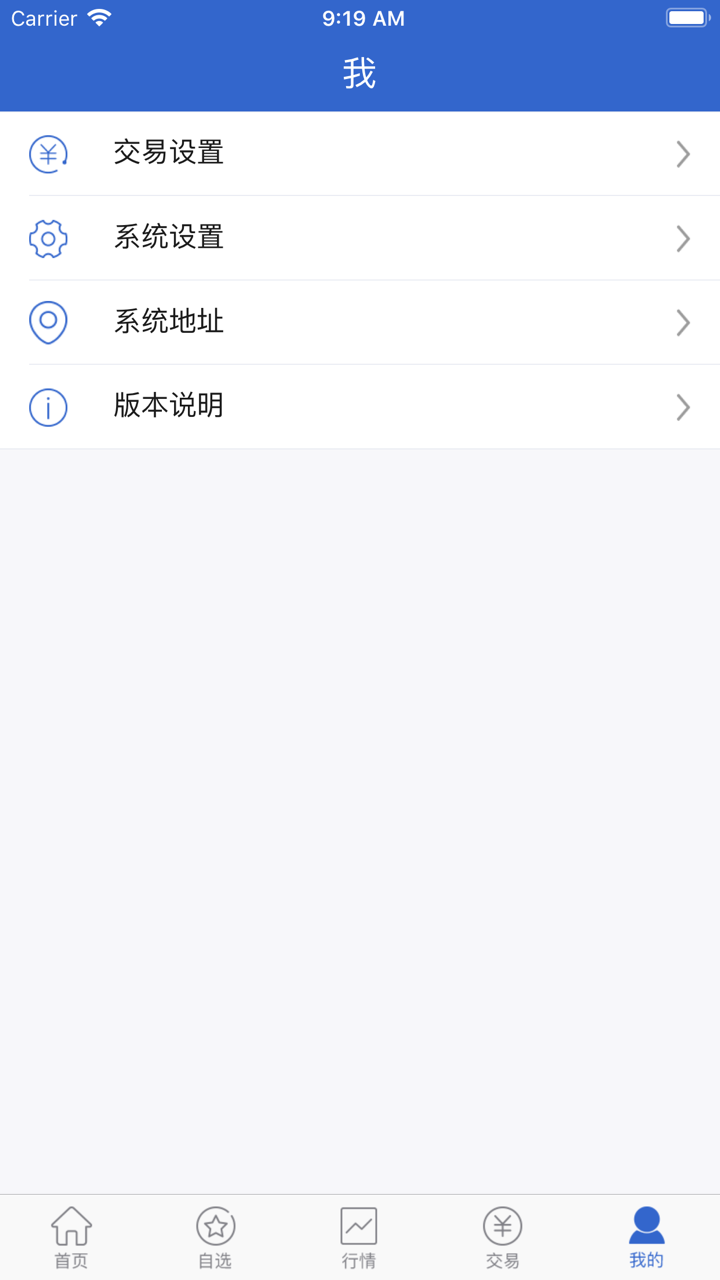The height and width of the screenshot is (1280, 720).
Task: Click the person icon for 我的 tab
Action: [646, 1223]
